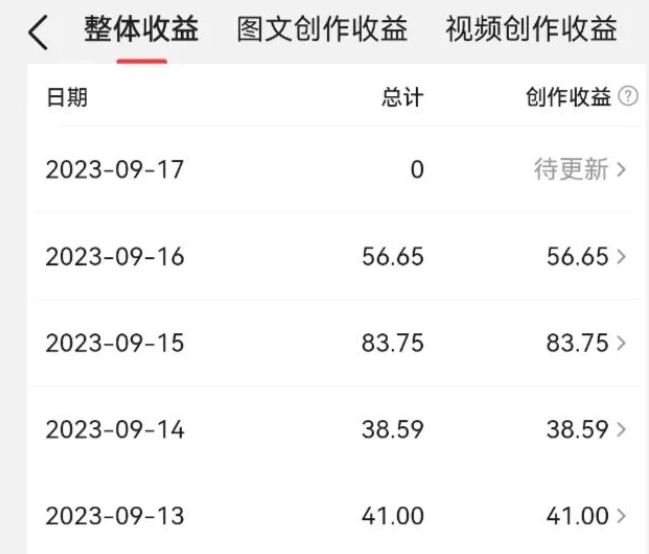Open earnings details for 2023-09-17
Screen dimensions: 649x554
pos(581,170)
